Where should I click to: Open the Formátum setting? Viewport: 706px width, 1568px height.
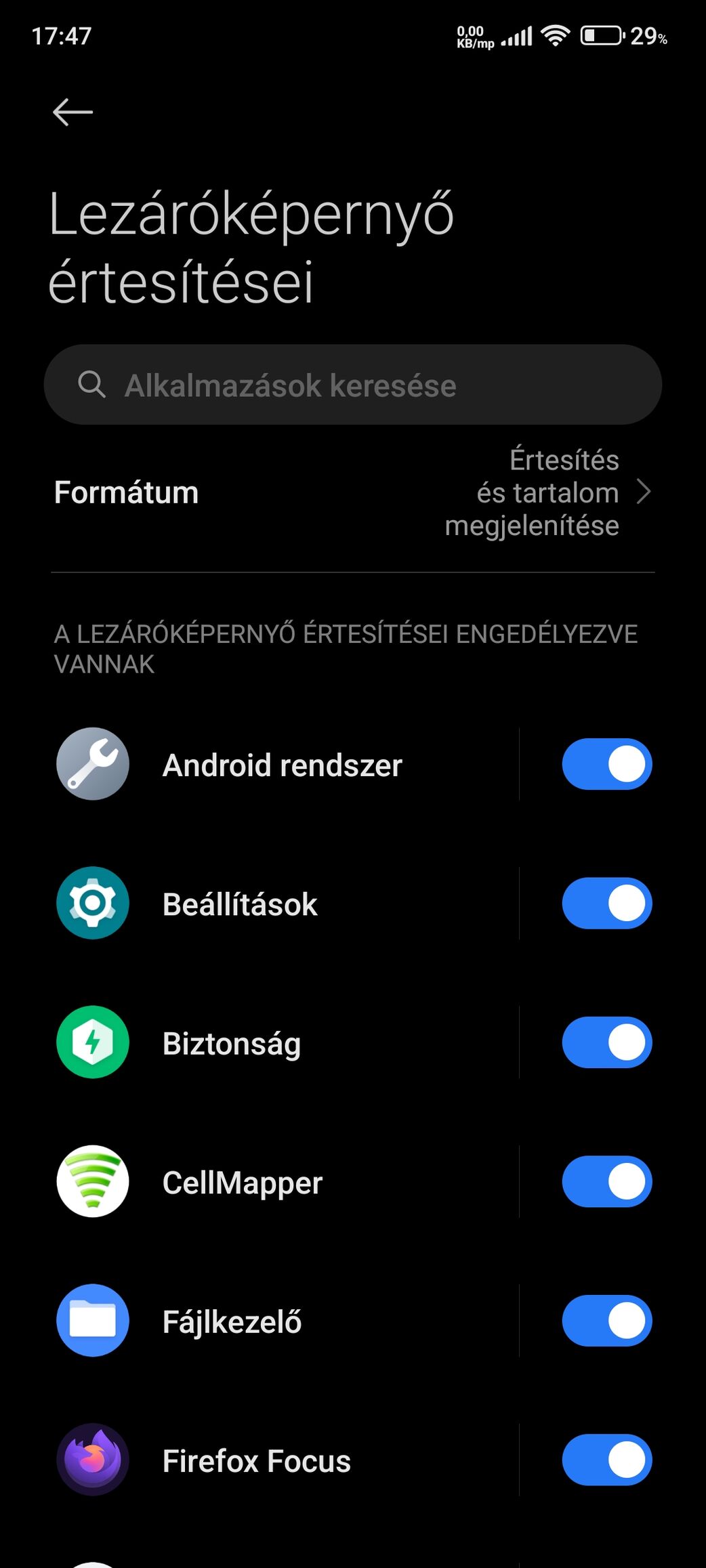point(352,492)
